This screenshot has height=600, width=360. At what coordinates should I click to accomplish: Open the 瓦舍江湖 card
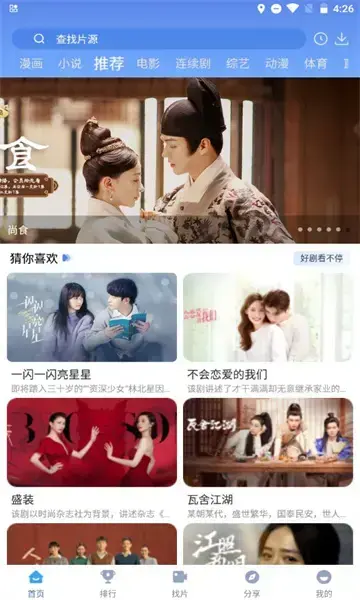click(268, 458)
